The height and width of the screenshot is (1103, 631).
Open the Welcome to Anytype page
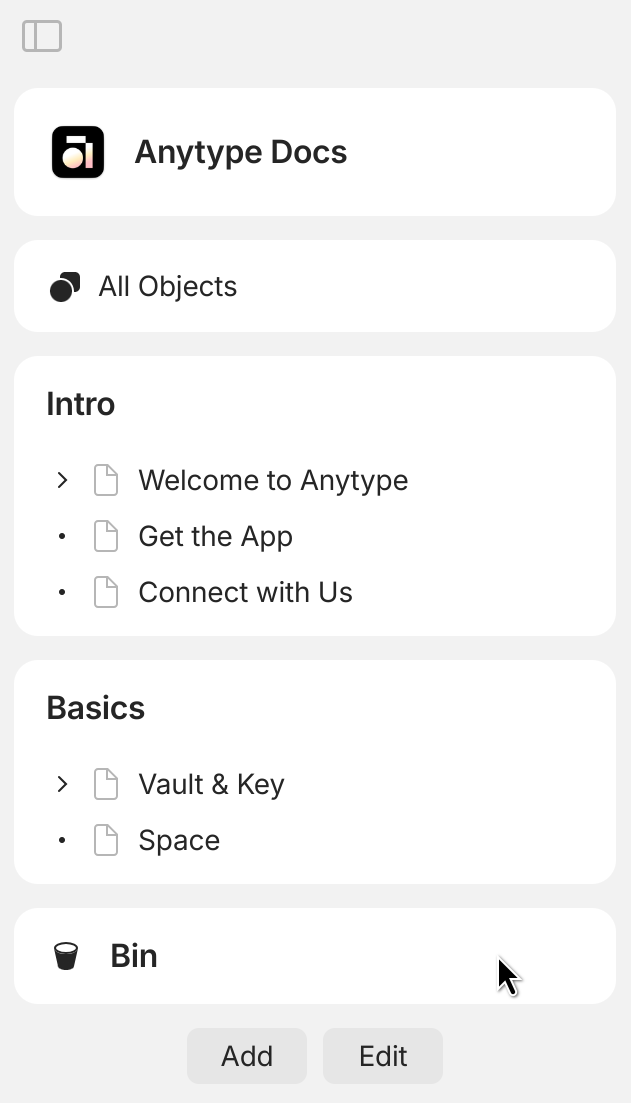[x=273, y=480]
